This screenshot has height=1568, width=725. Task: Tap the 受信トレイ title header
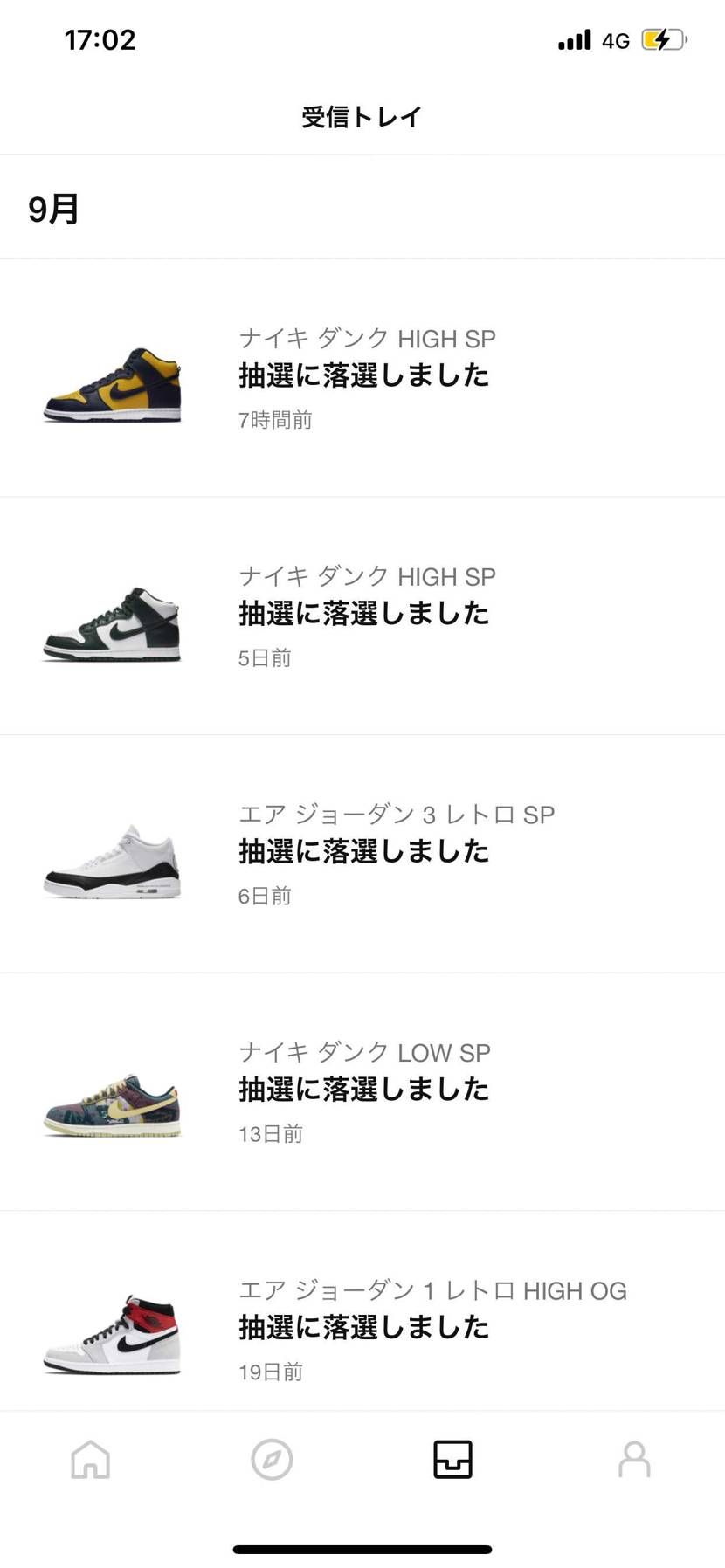coord(361,115)
